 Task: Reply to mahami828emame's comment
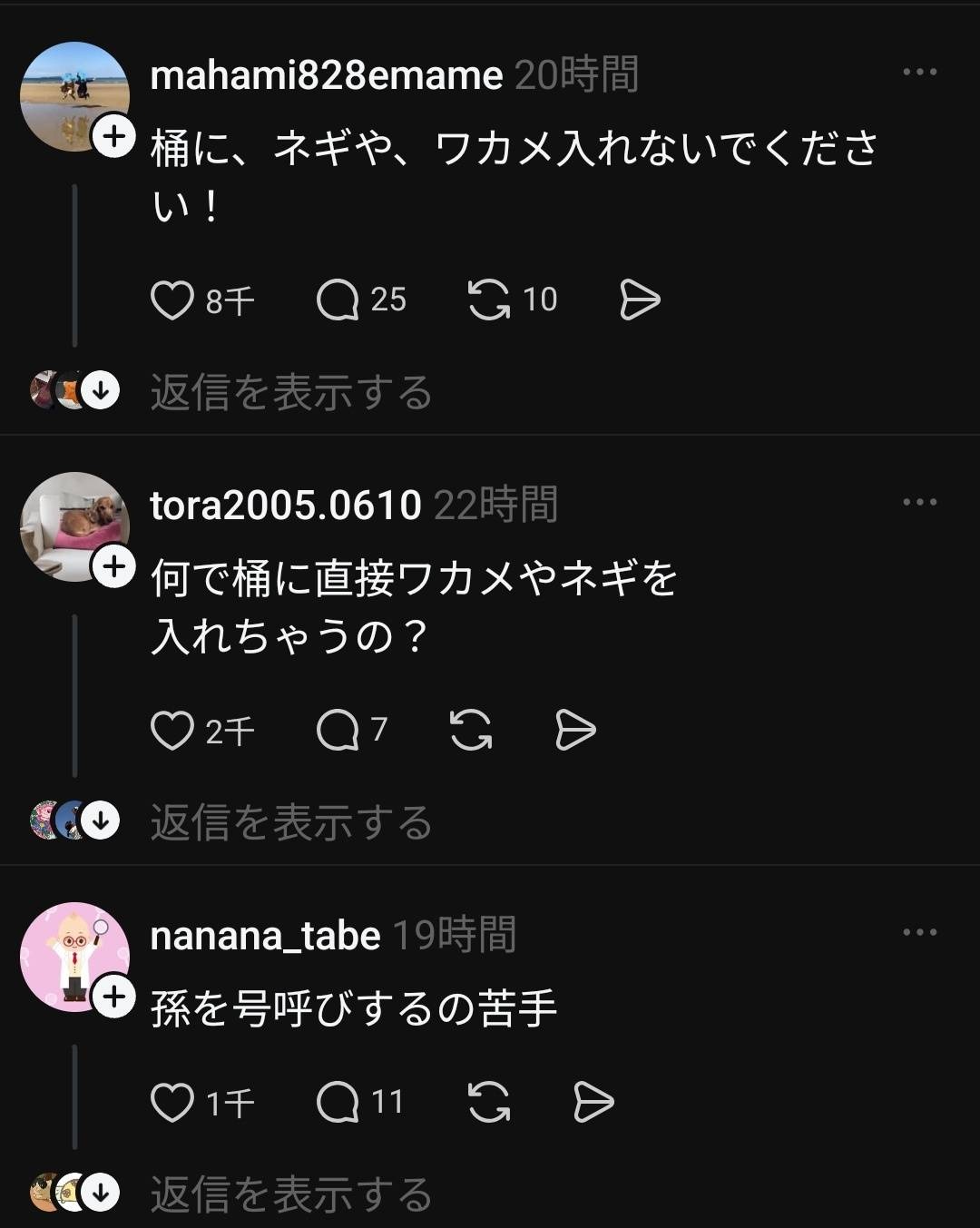coord(338,300)
